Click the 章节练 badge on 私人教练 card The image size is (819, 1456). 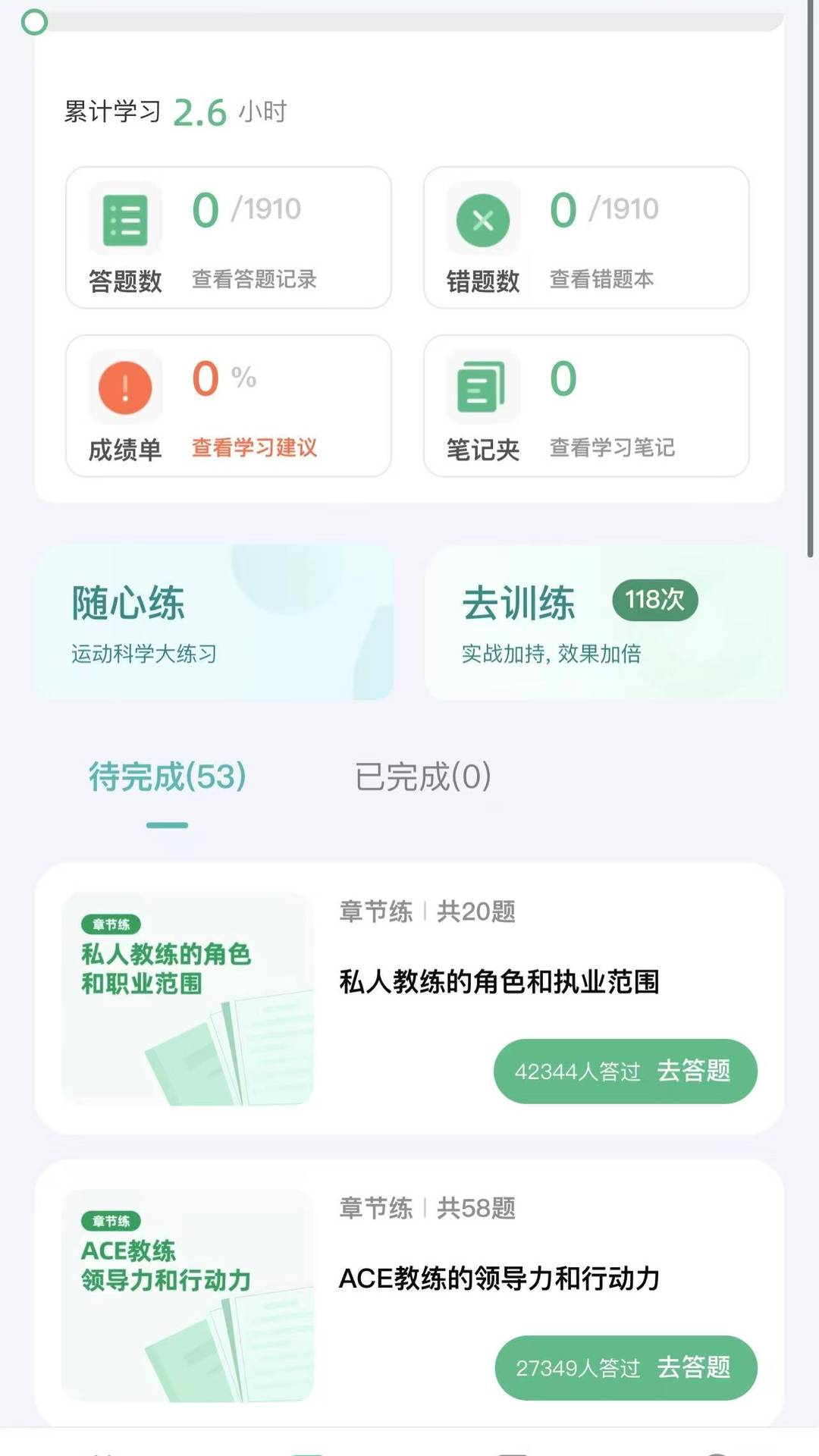111,924
